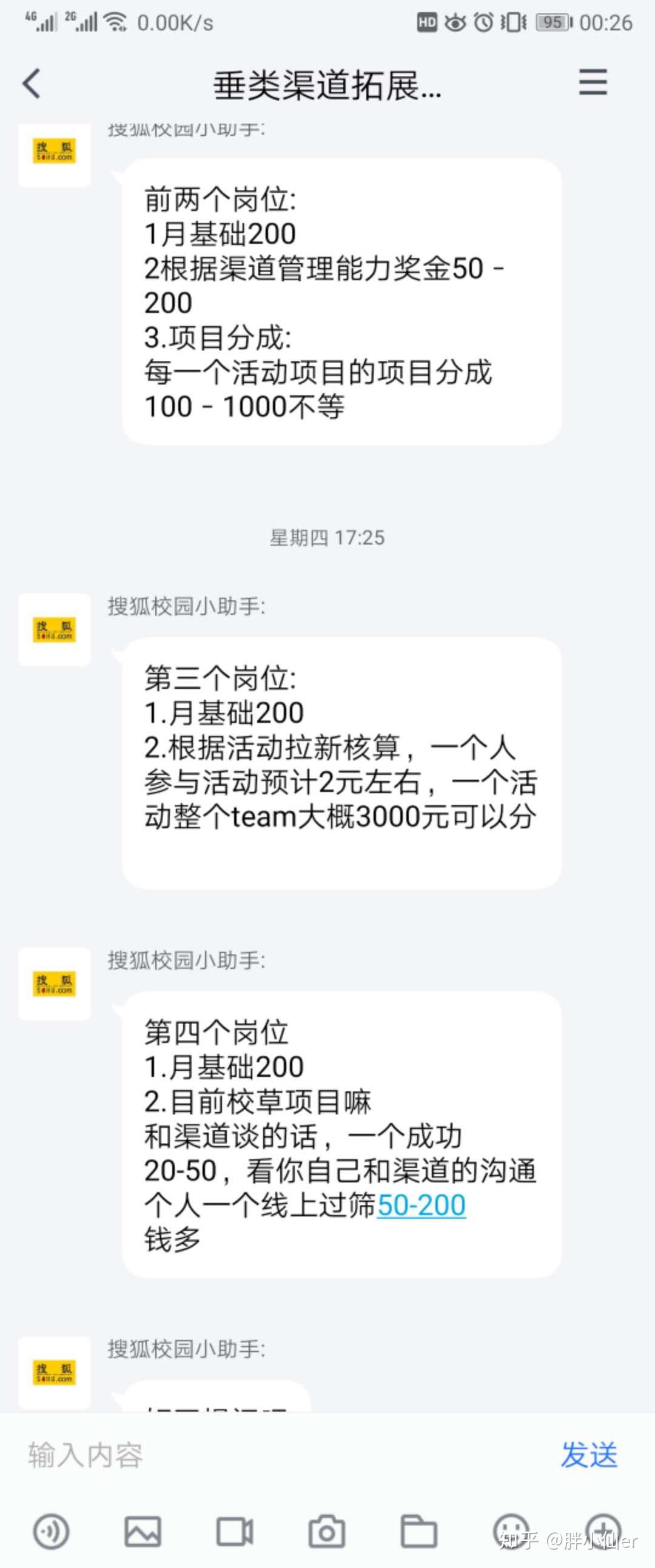Send the message with 发送

click(589, 1455)
